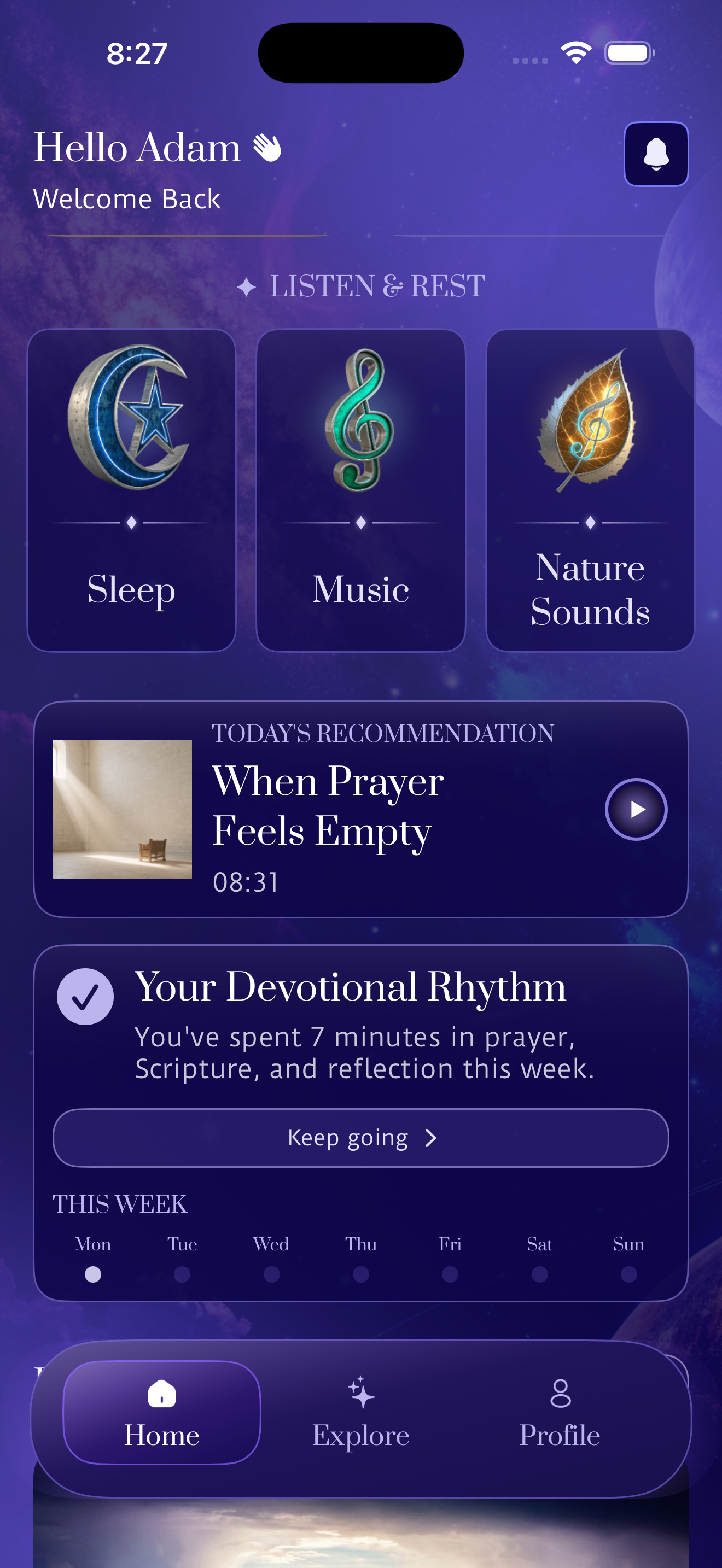Screen dimensions: 722x1568
Task: Select the Home tab
Action: (x=162, y=1412)
